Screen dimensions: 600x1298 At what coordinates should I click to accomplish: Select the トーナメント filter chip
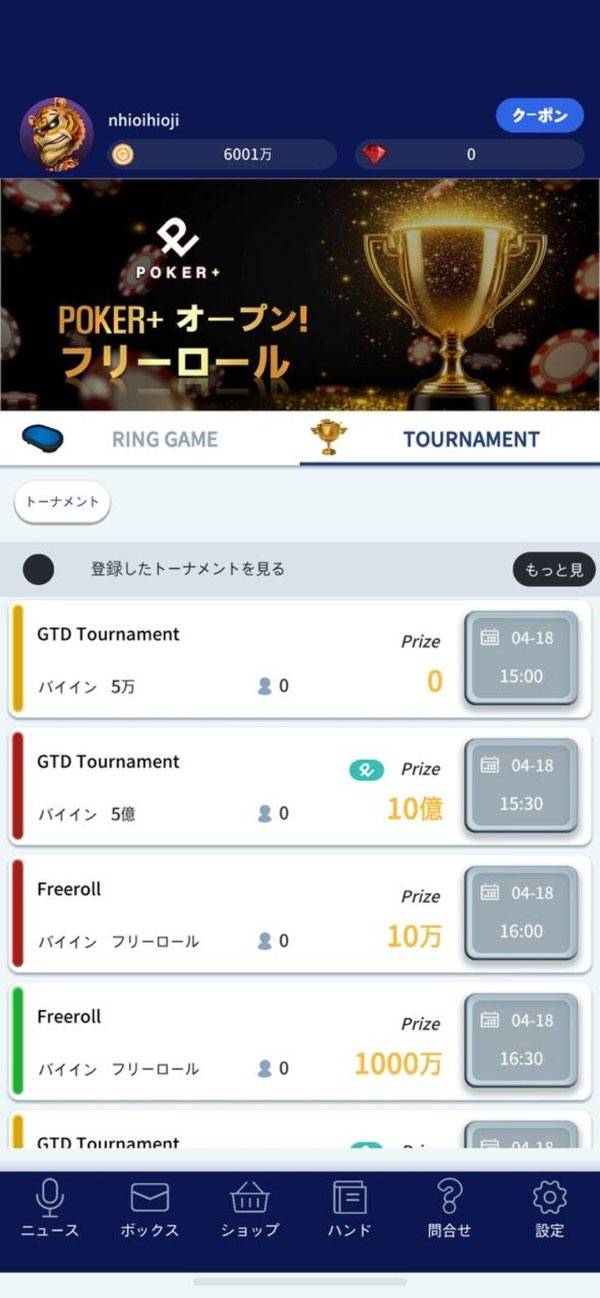pos(62,502)
